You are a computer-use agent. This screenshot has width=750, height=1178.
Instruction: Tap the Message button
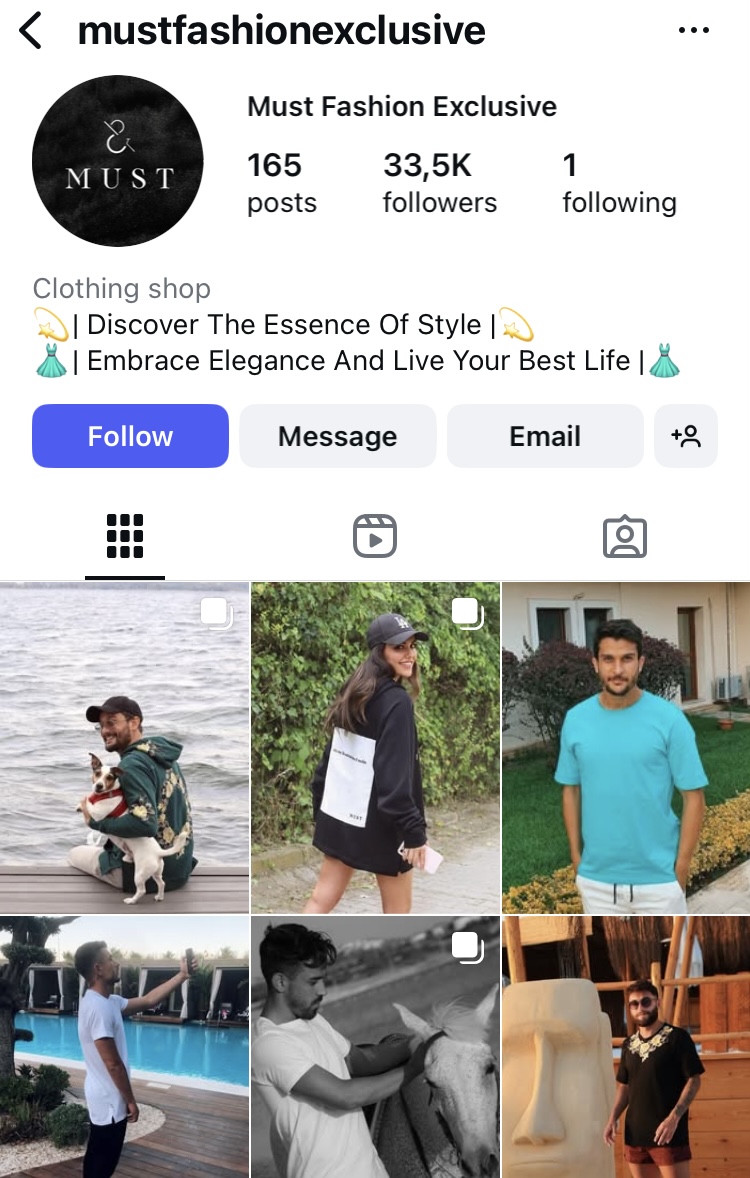coord(337,436)
